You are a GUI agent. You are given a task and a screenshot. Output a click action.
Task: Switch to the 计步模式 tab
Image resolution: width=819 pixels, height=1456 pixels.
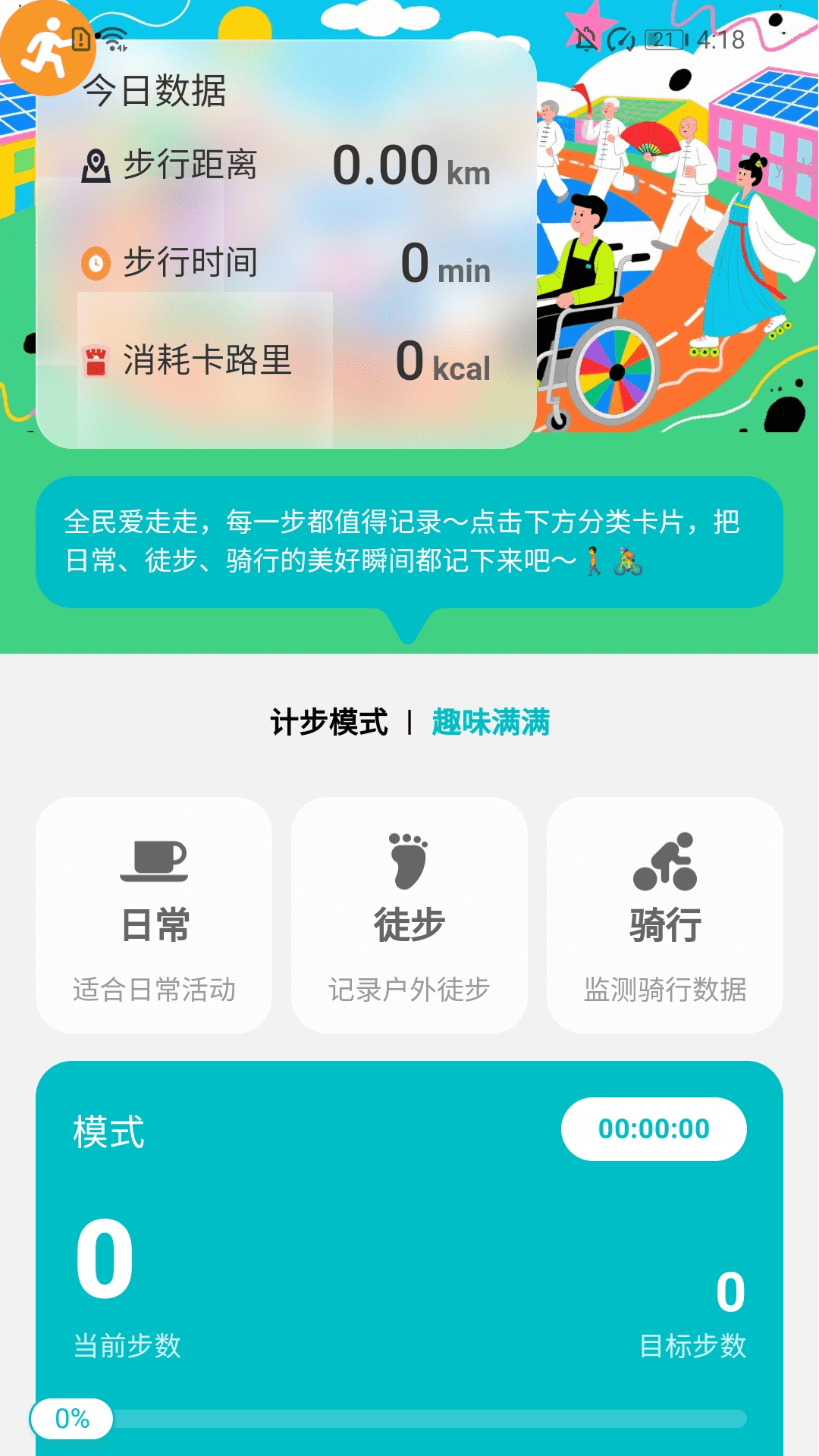[330, 723]
